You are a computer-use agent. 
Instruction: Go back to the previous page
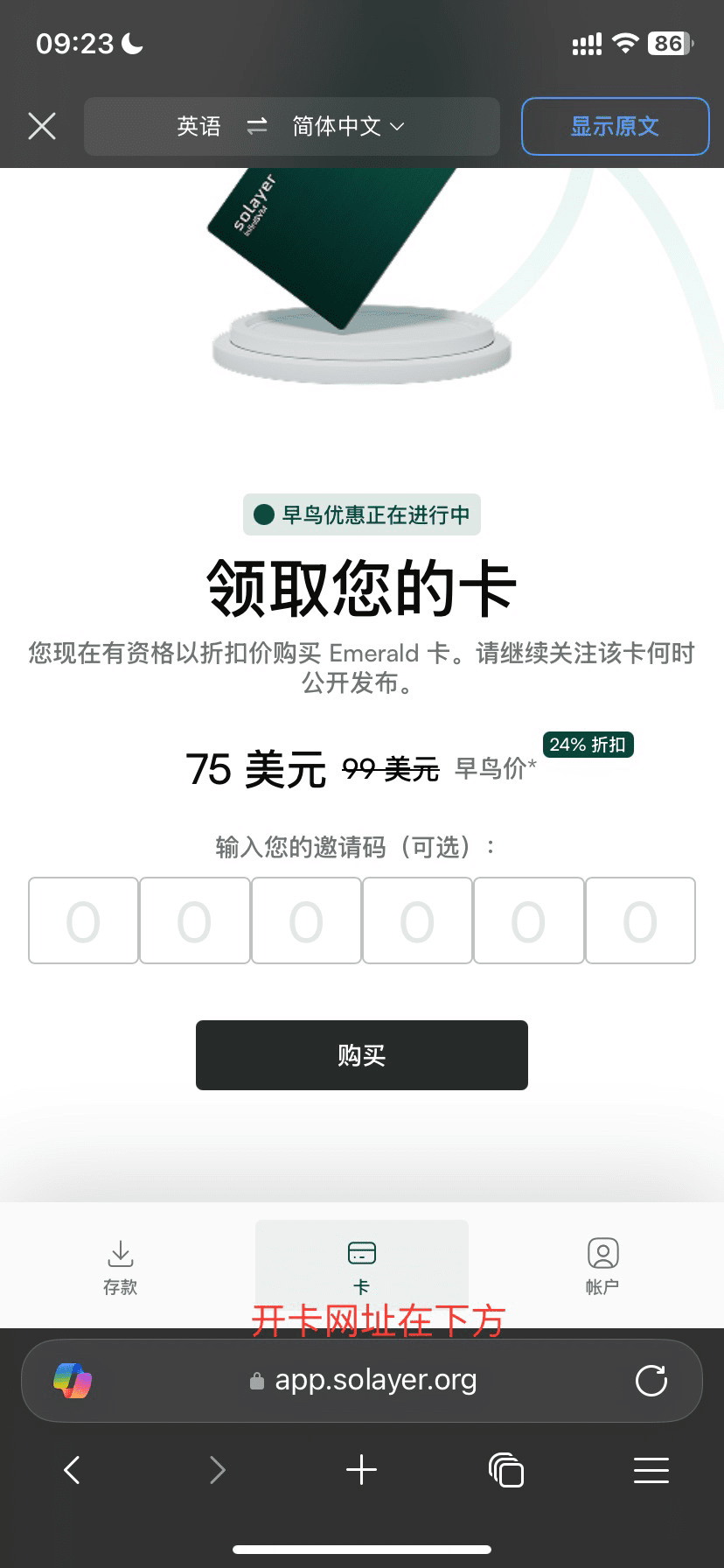click(73, 1470)
